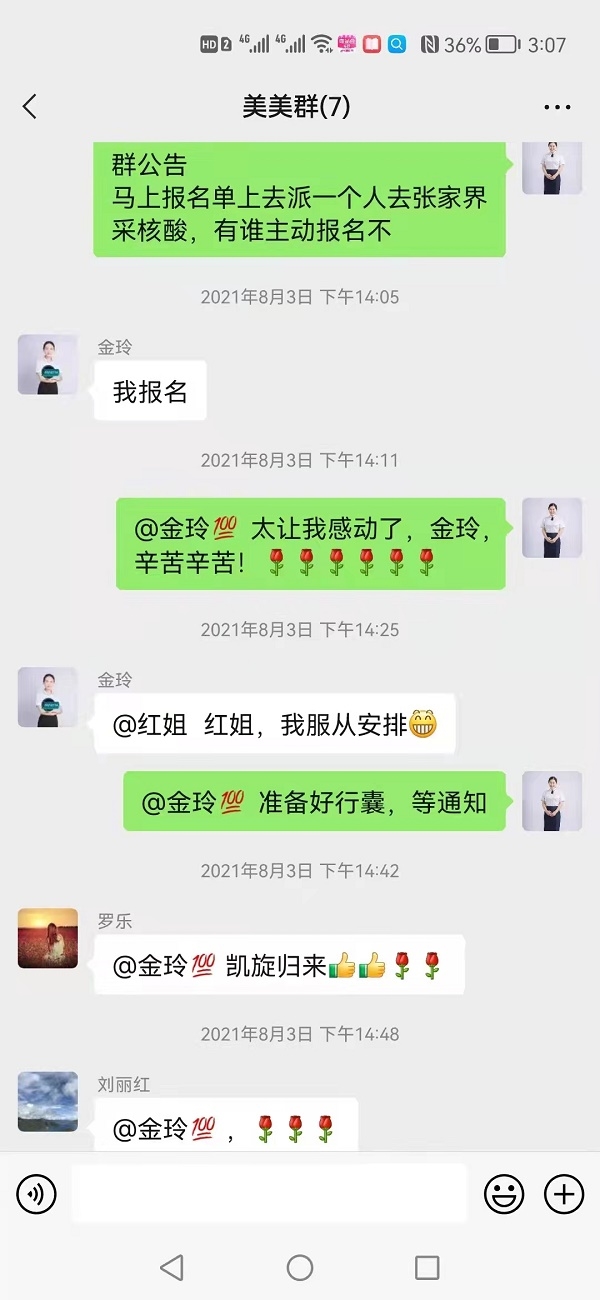
Task: Open 罗乐's profile avatar
Action: (x=48, y=938)
